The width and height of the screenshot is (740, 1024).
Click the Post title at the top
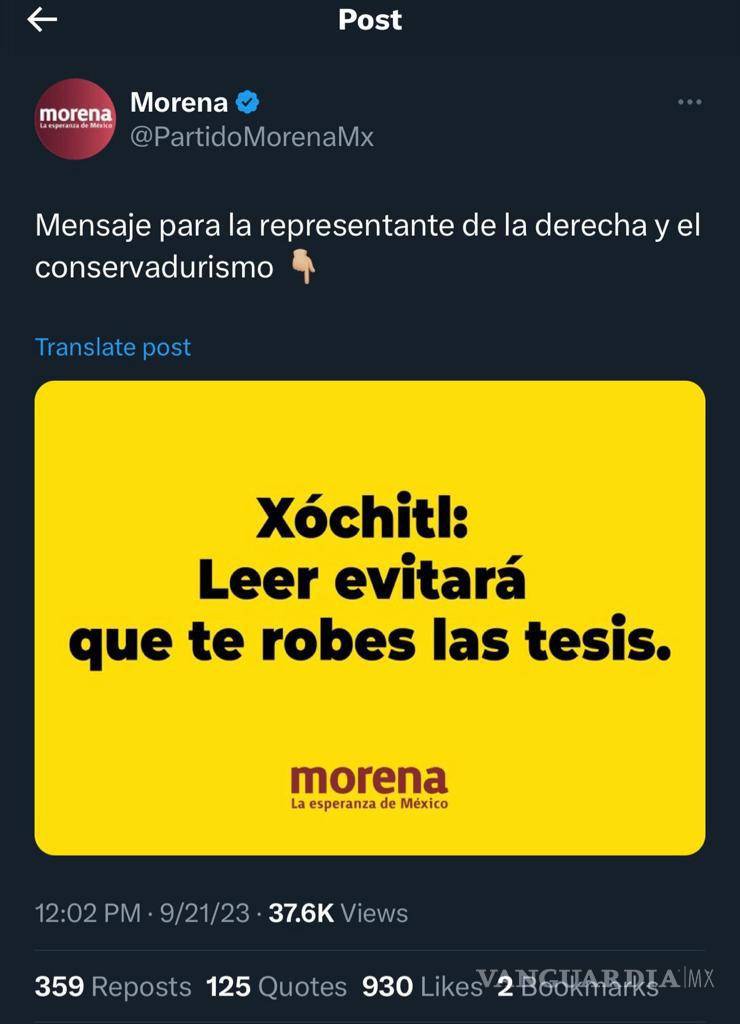tap(369, 18)
